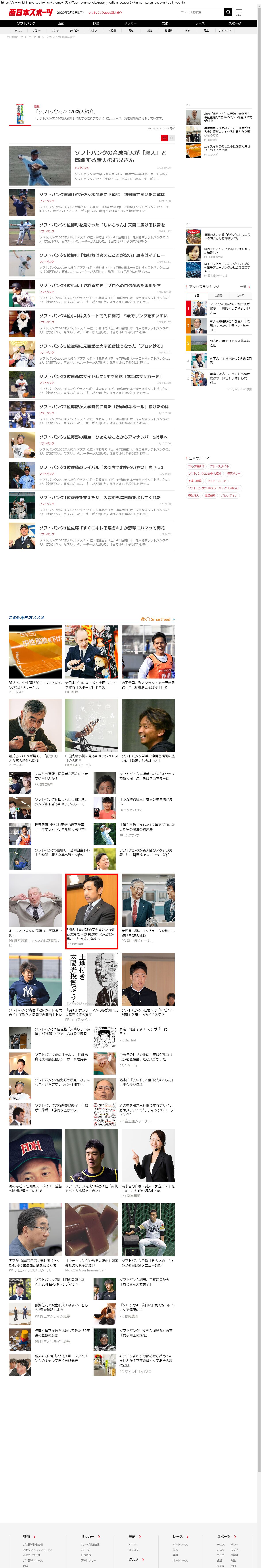Screen dimensions: 261x1568
Task: Open ソフトバンク2位海野の原点 article
Action: (103, 437)
